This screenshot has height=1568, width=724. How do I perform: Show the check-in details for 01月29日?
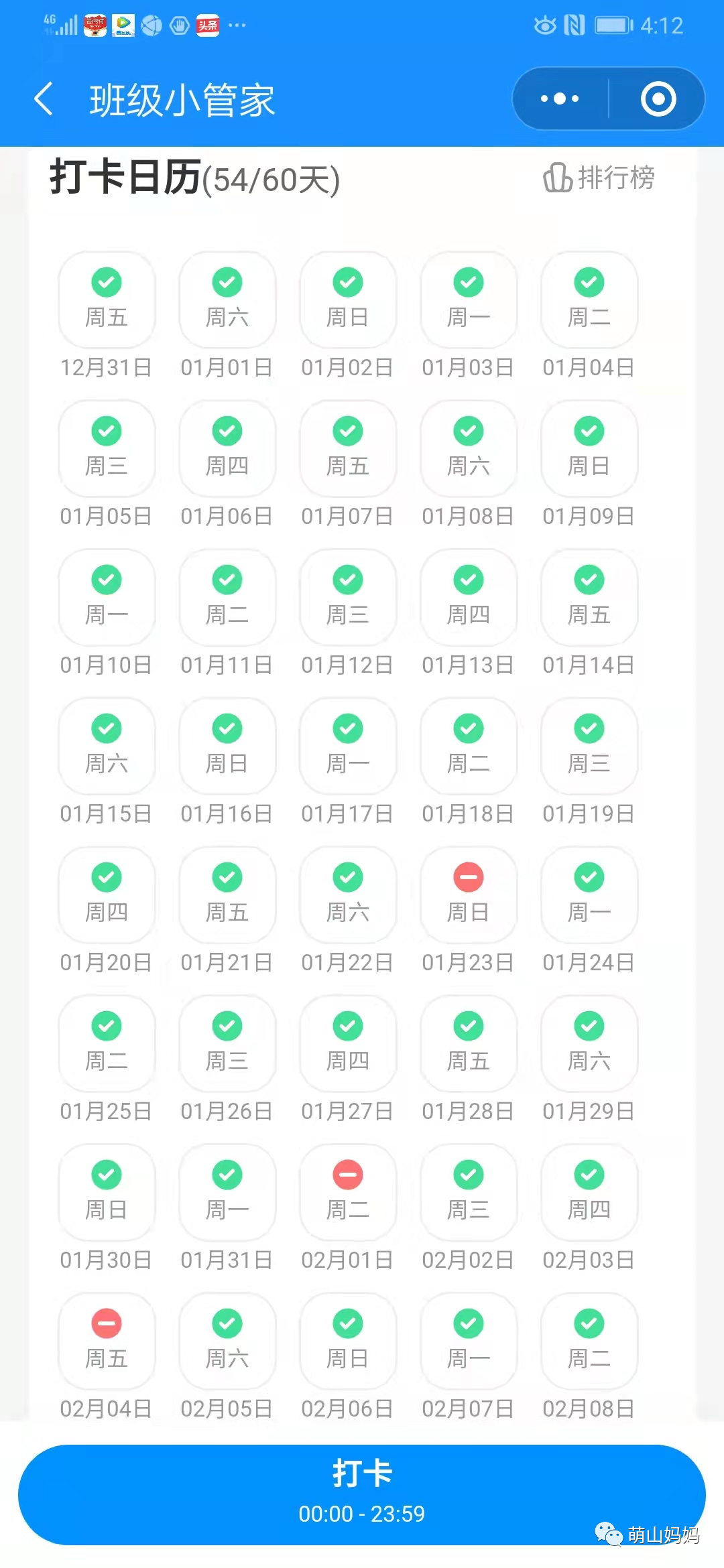pyautogui.click(x=589, y=1043)
